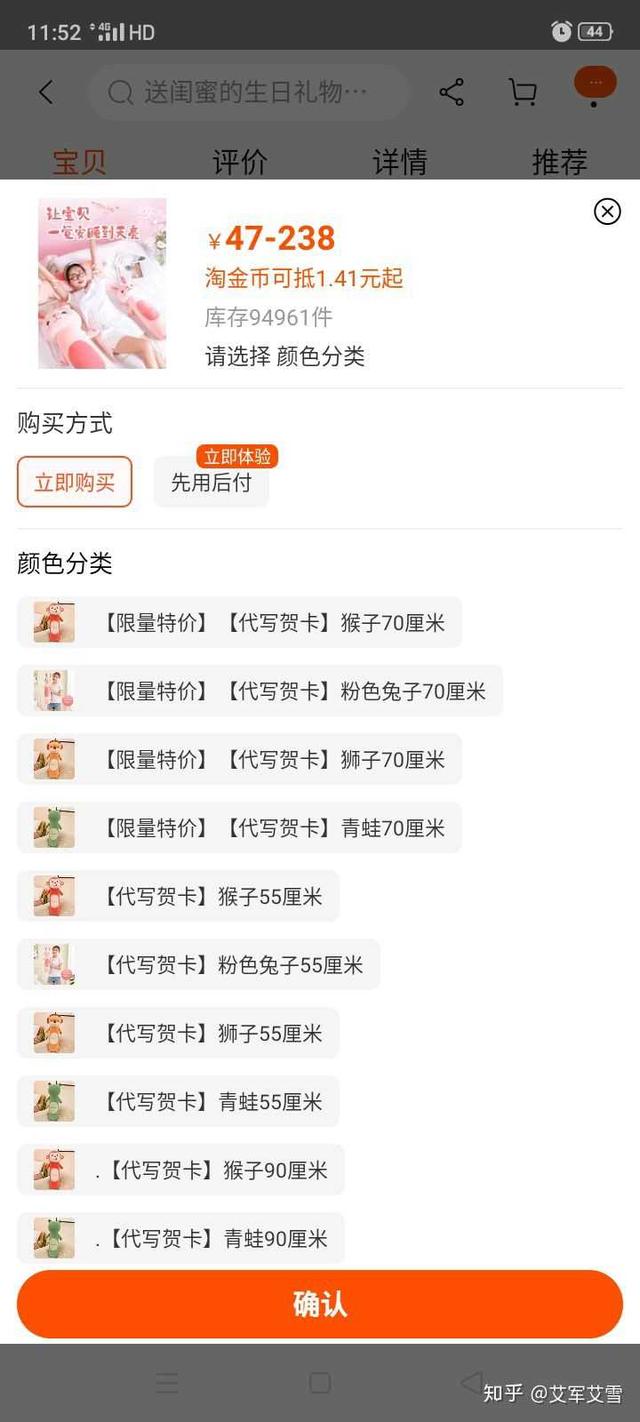Select 青蛙55厘米 variant
Viewport: 640px width, 1422px height.
(178, 1102)
